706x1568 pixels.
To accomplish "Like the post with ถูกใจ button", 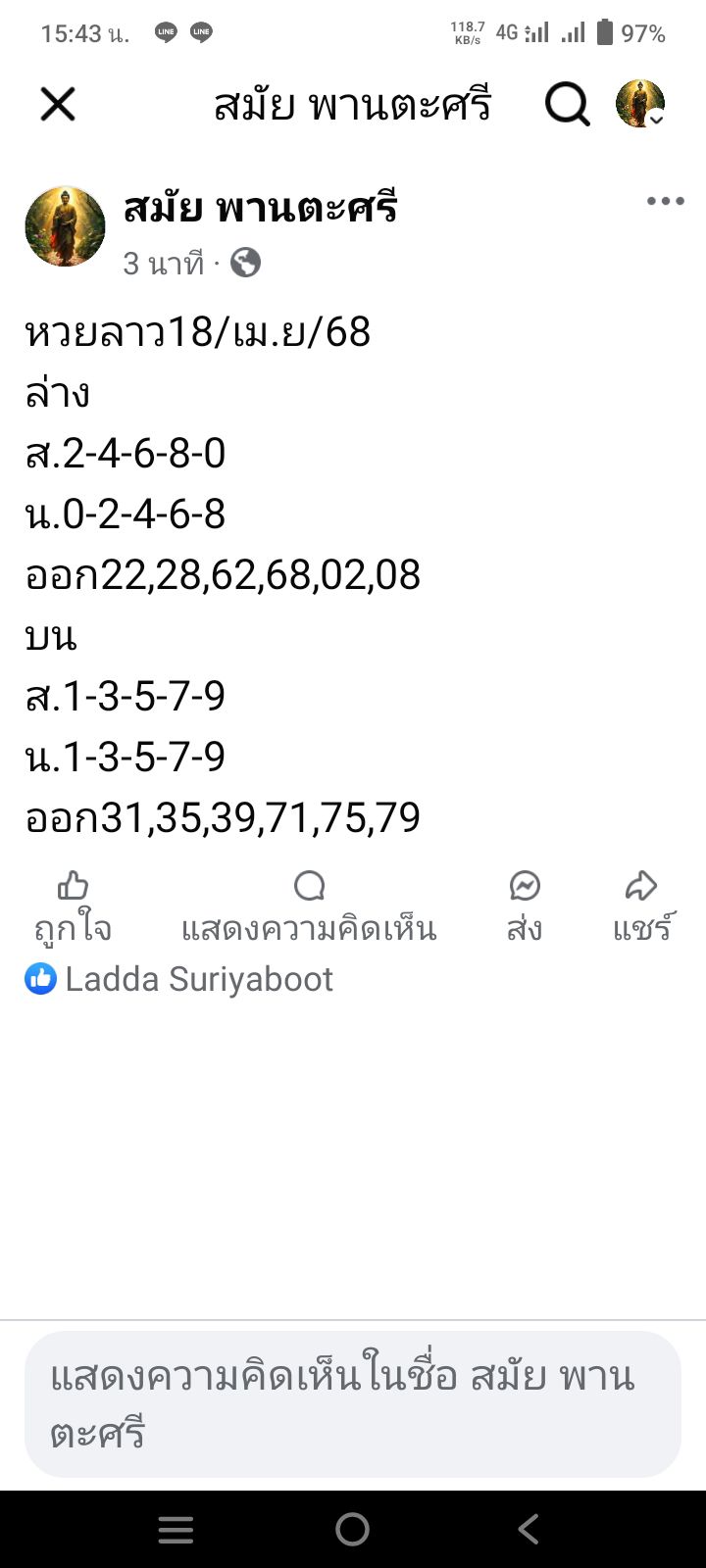I will pos(73,907).
